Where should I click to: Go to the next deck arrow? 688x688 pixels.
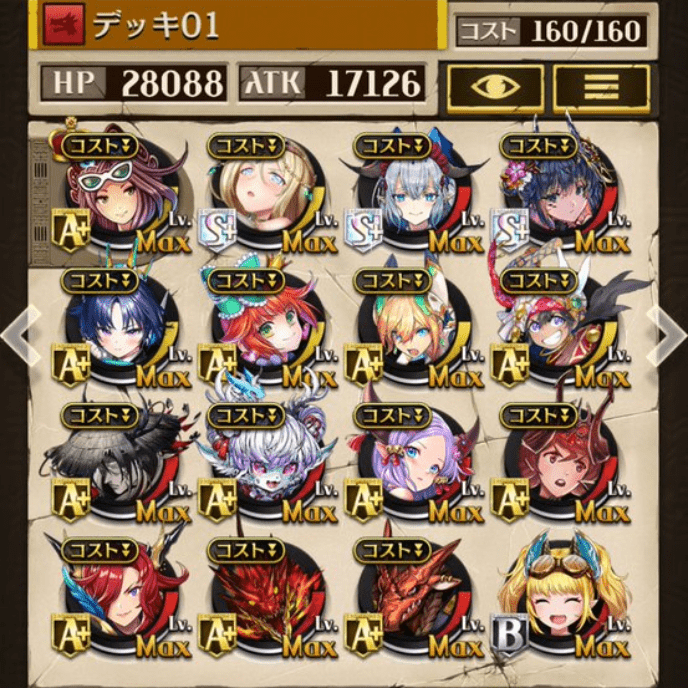pyautogui.click(x=673, y=335)
